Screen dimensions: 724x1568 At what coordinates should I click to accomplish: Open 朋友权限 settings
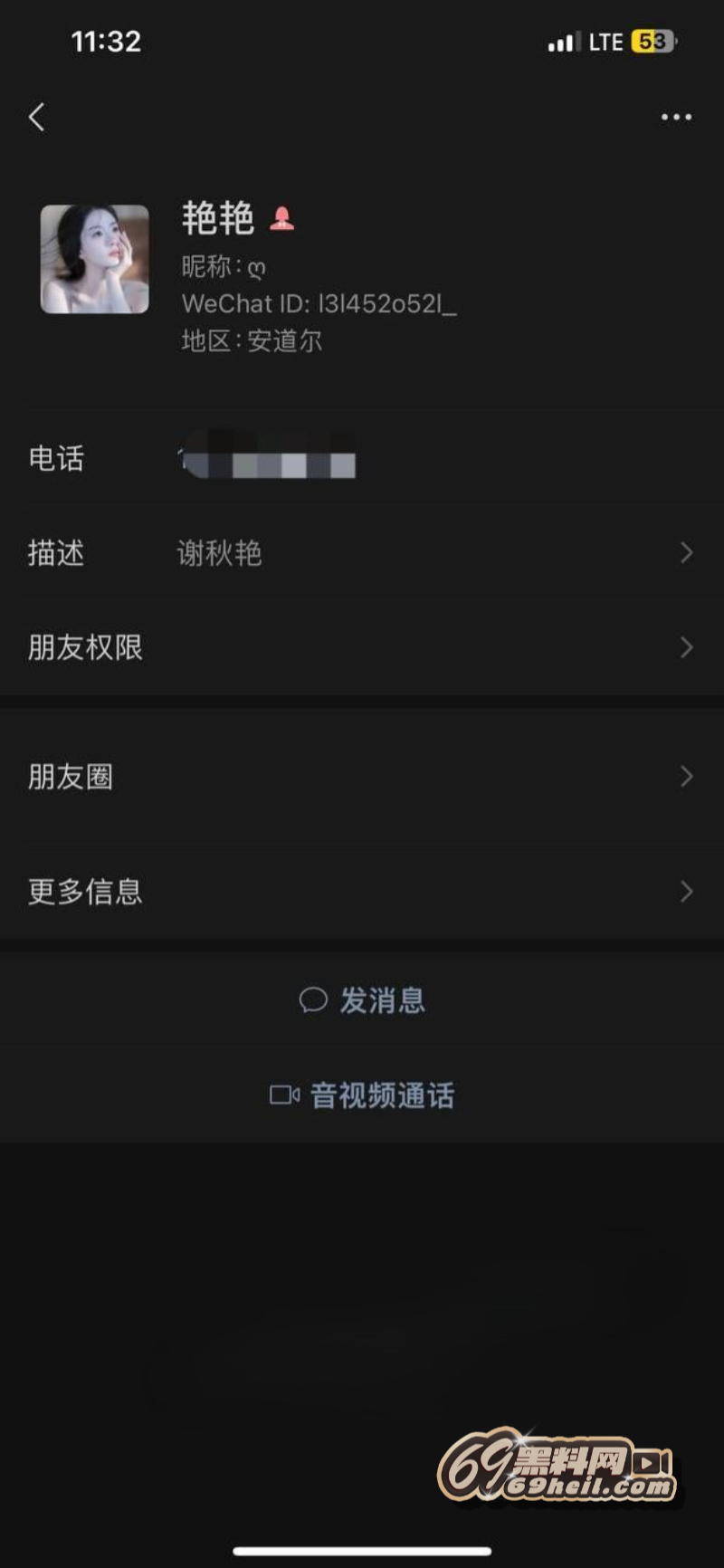pyautogui.click(x=362, y=647)
